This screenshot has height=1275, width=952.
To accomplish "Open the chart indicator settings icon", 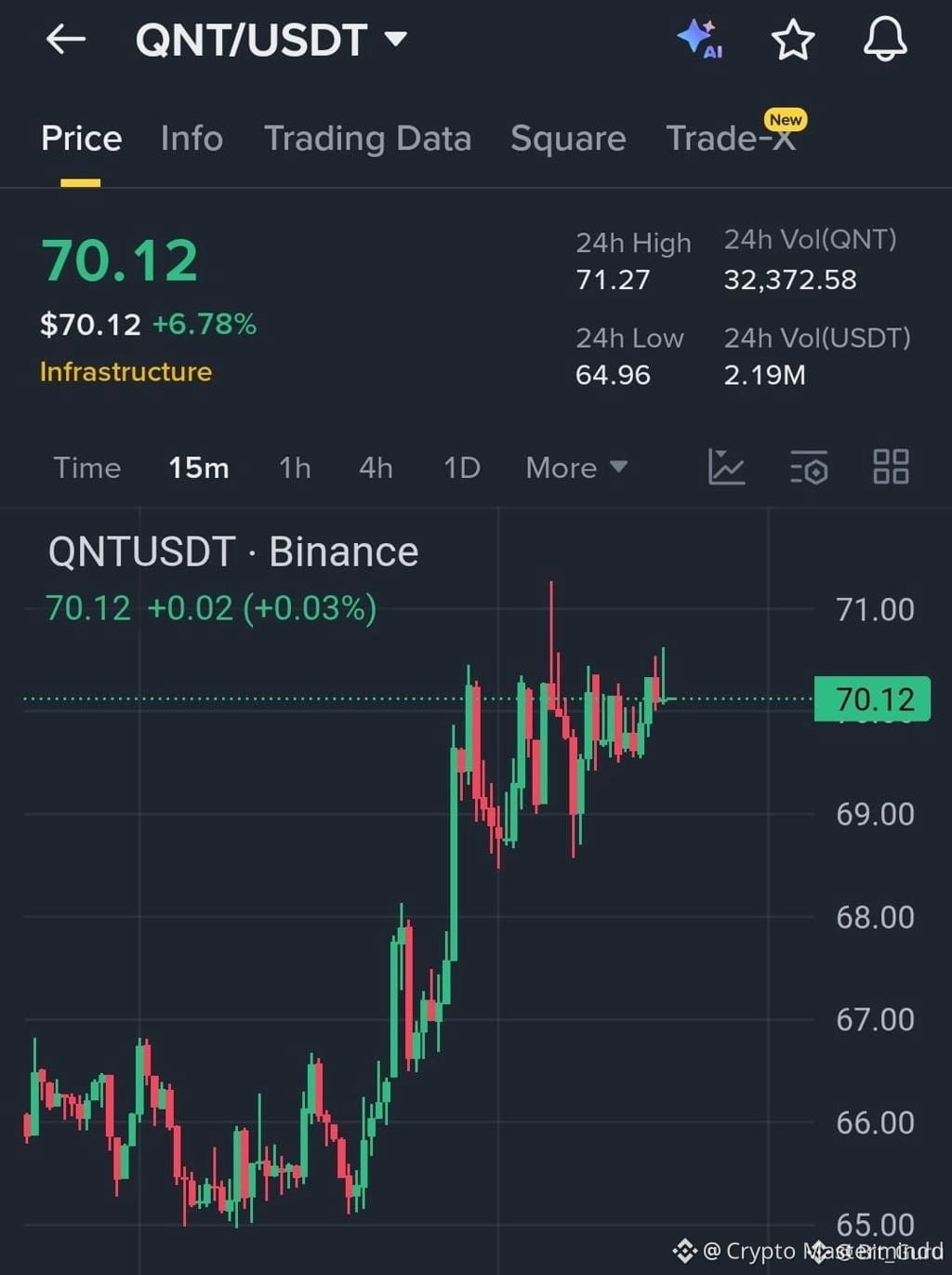I will point(809,467).
